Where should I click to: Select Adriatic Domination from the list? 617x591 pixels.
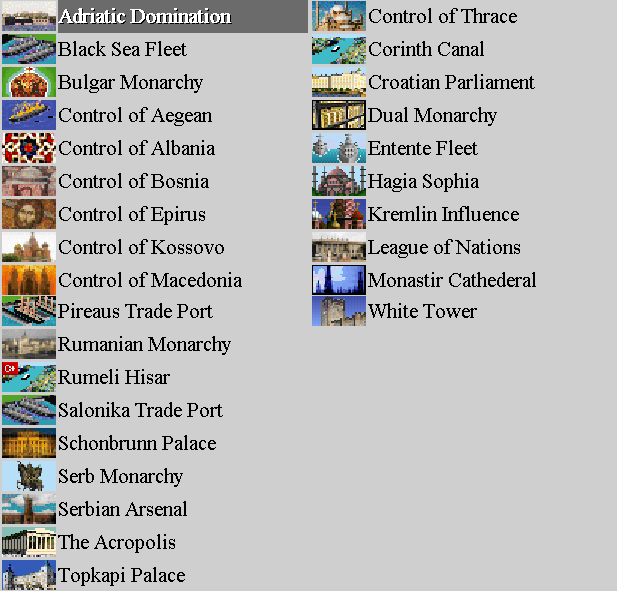(x=145, y=17)
